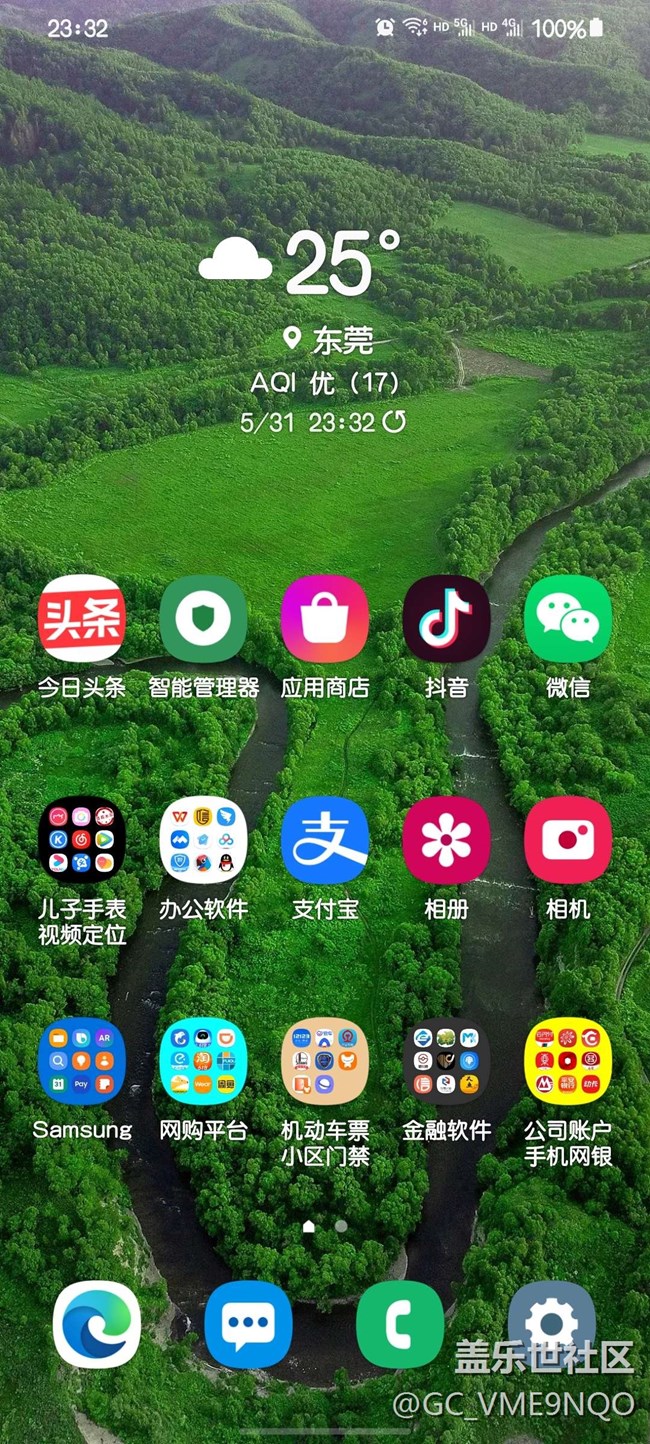Expand the 办公软件 folder
Viewport: 650px width, 1444px height.
pos(203,840)
